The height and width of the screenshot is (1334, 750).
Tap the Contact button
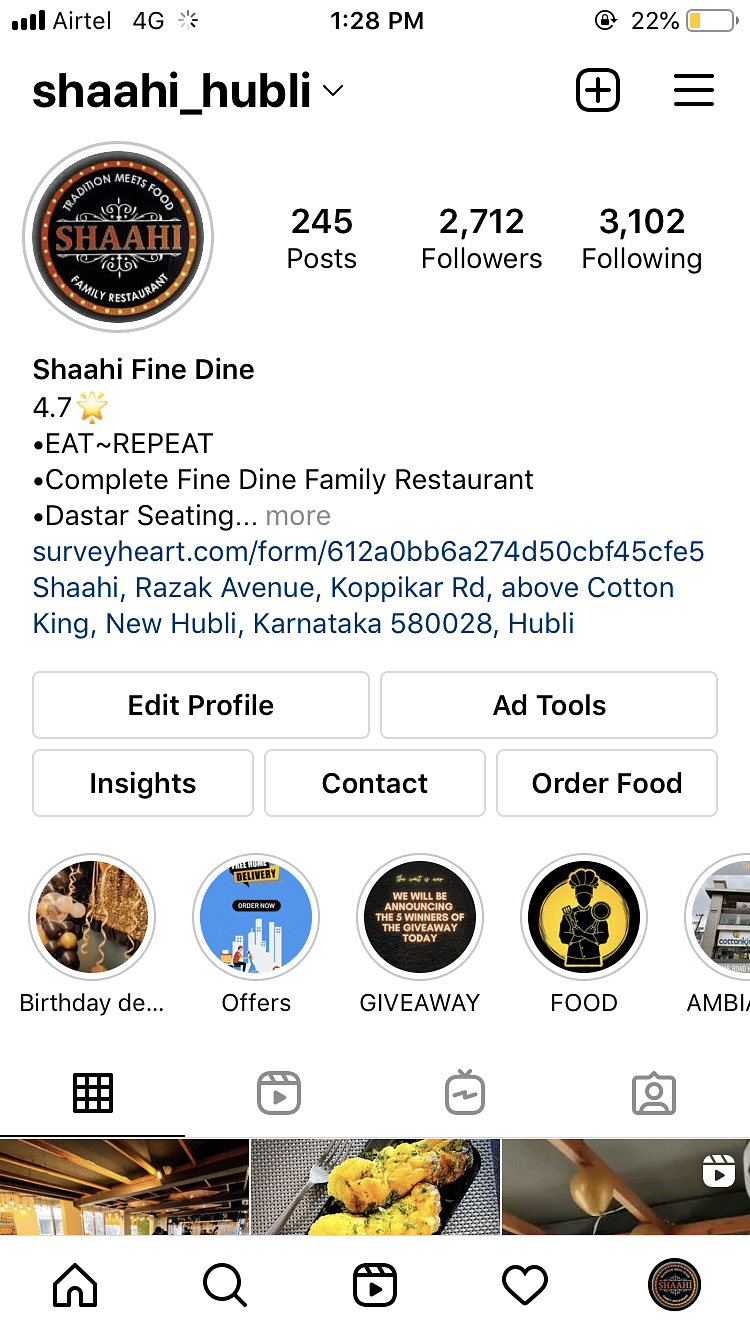coord(375,783)
